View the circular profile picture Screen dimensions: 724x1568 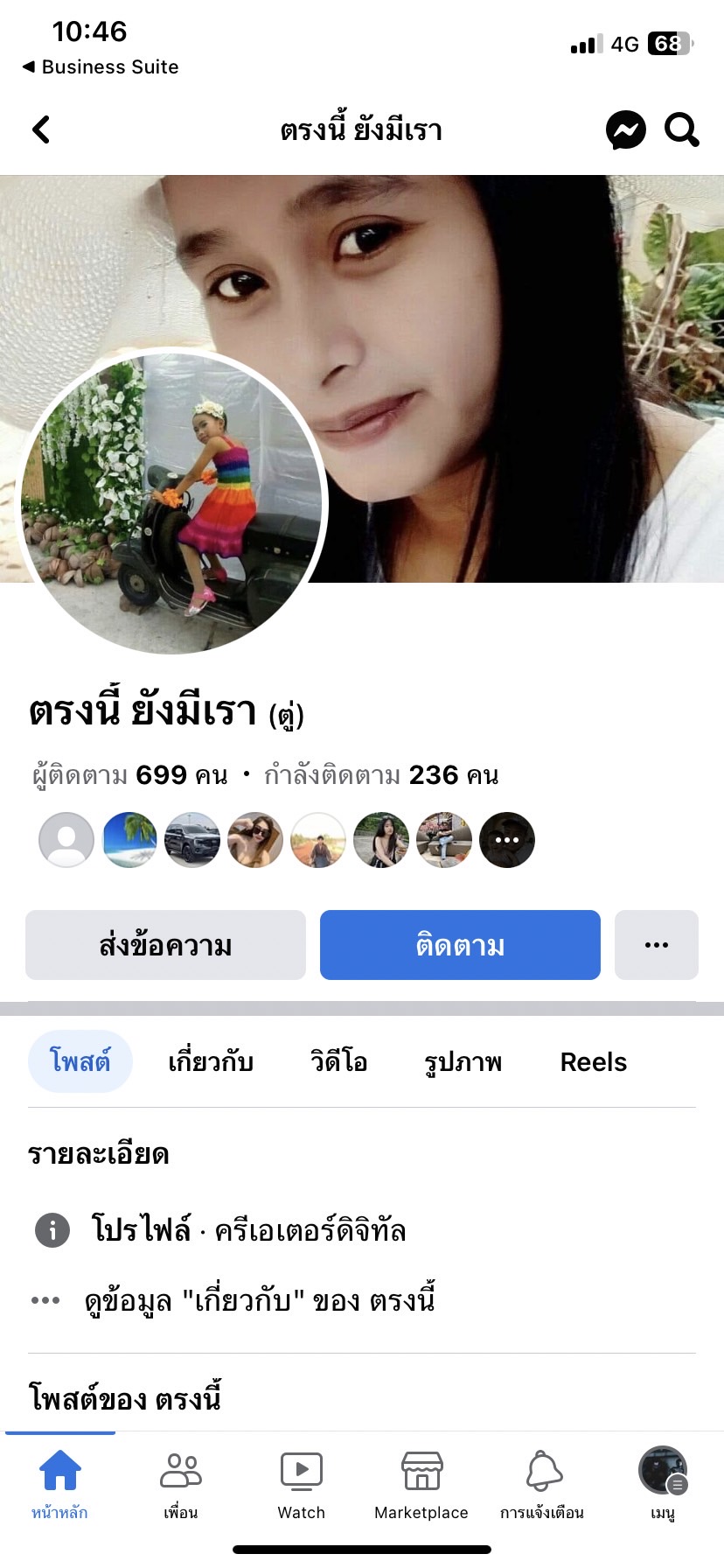(172, 502)
